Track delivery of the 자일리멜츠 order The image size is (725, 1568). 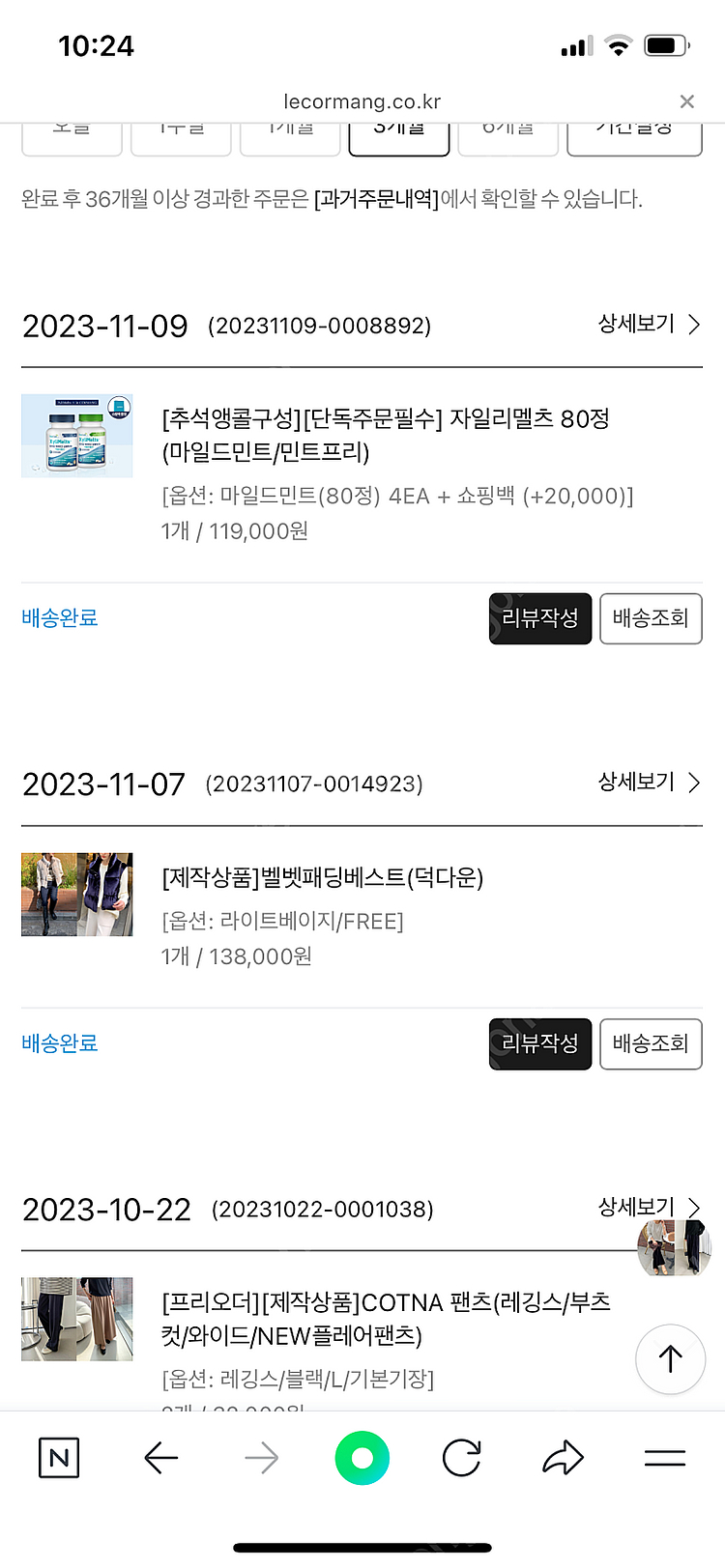click(651, 618)
